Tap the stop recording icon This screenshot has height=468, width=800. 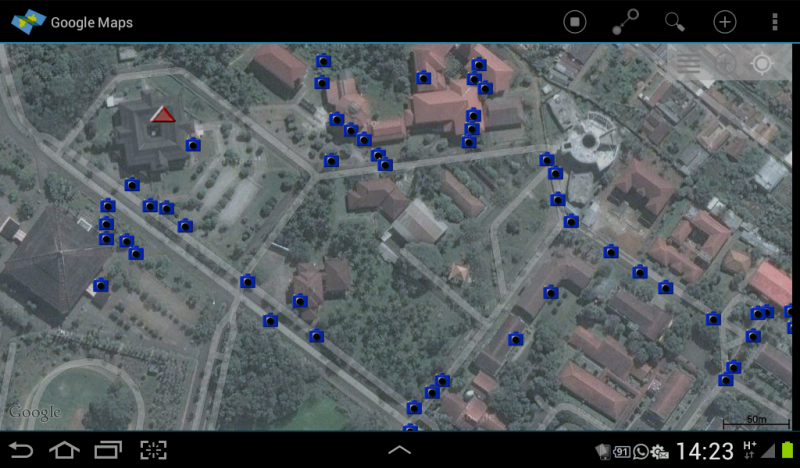[574, 22]
